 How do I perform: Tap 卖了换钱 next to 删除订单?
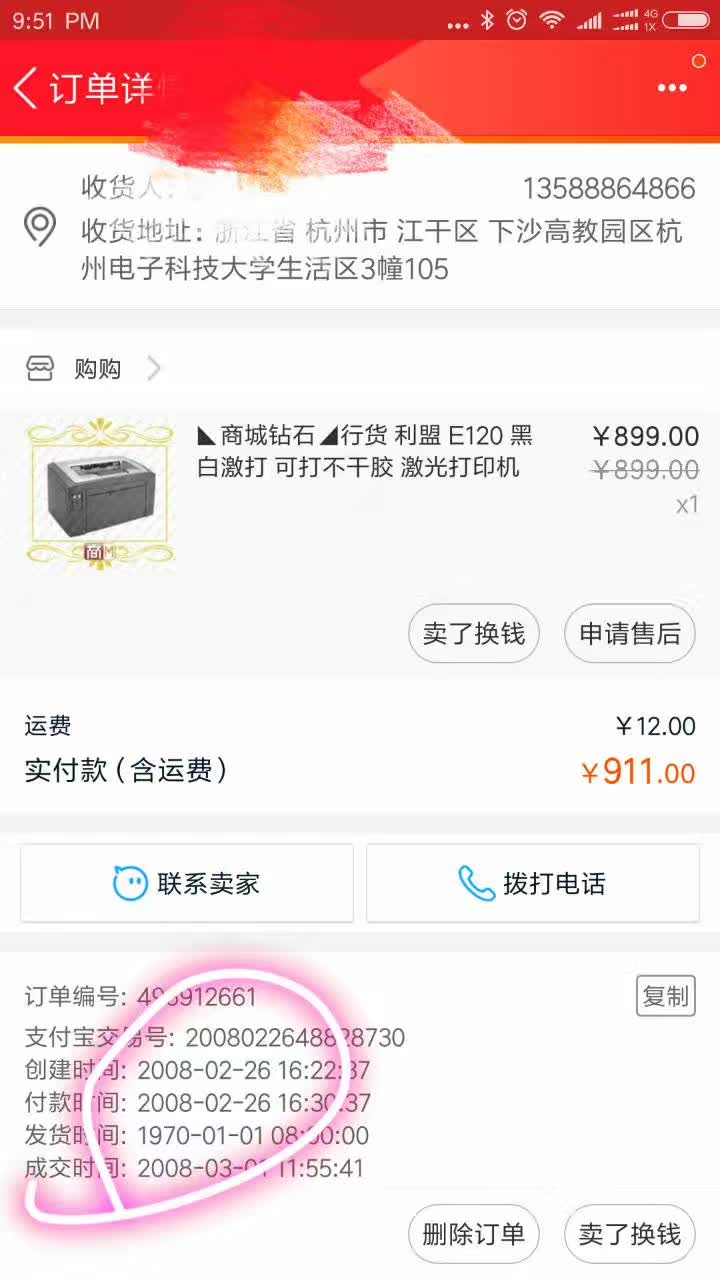pyautogui.click(x=630, y=1234)
